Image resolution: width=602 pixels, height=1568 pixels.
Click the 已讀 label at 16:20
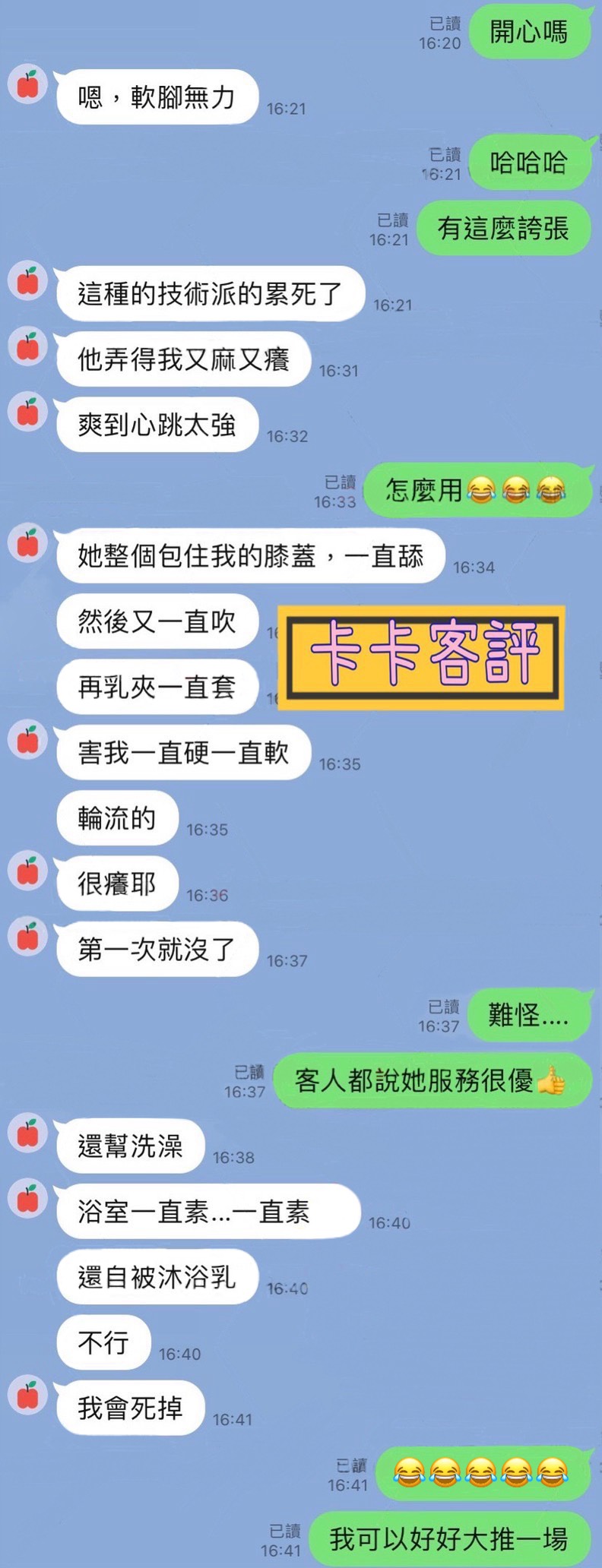[x=445, y=23]
